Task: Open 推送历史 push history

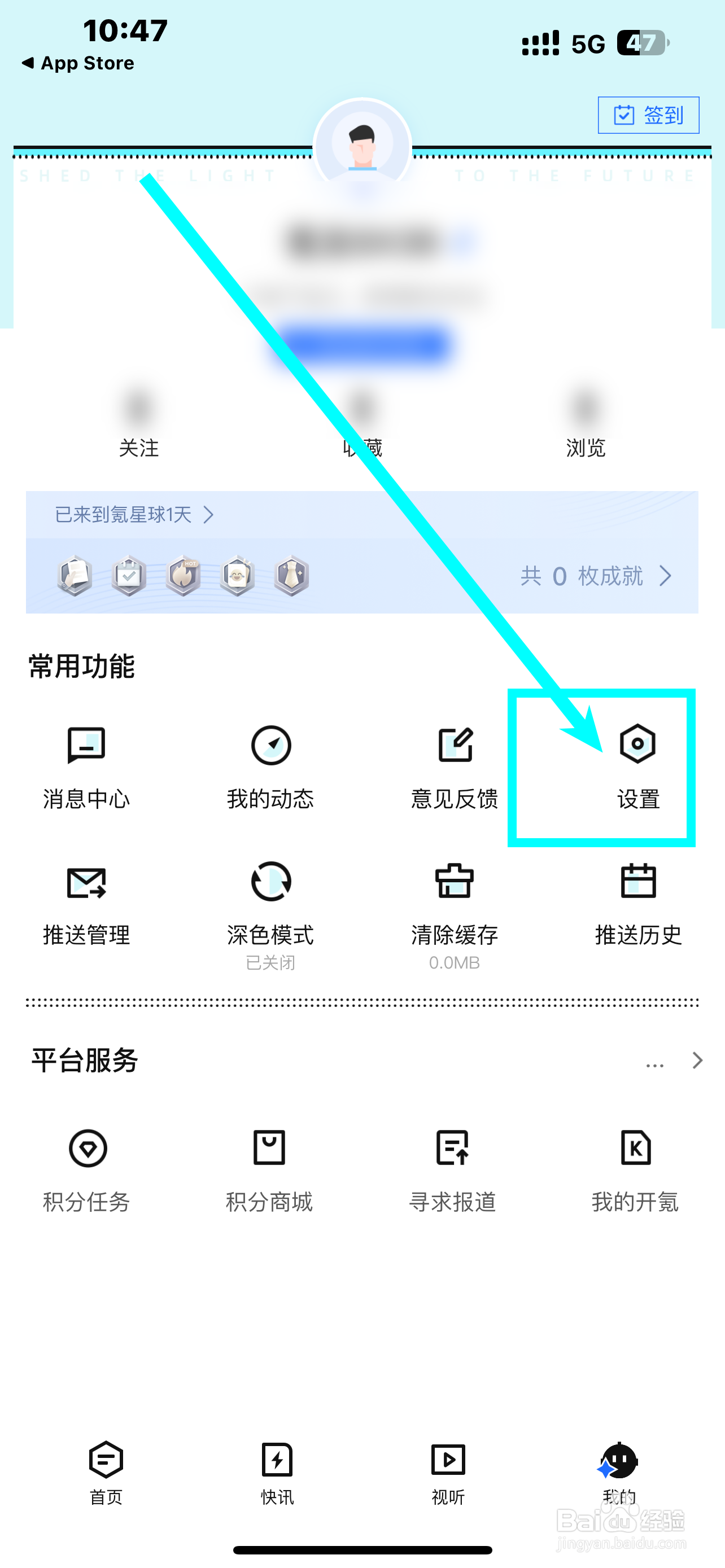Action: (637, 903)
